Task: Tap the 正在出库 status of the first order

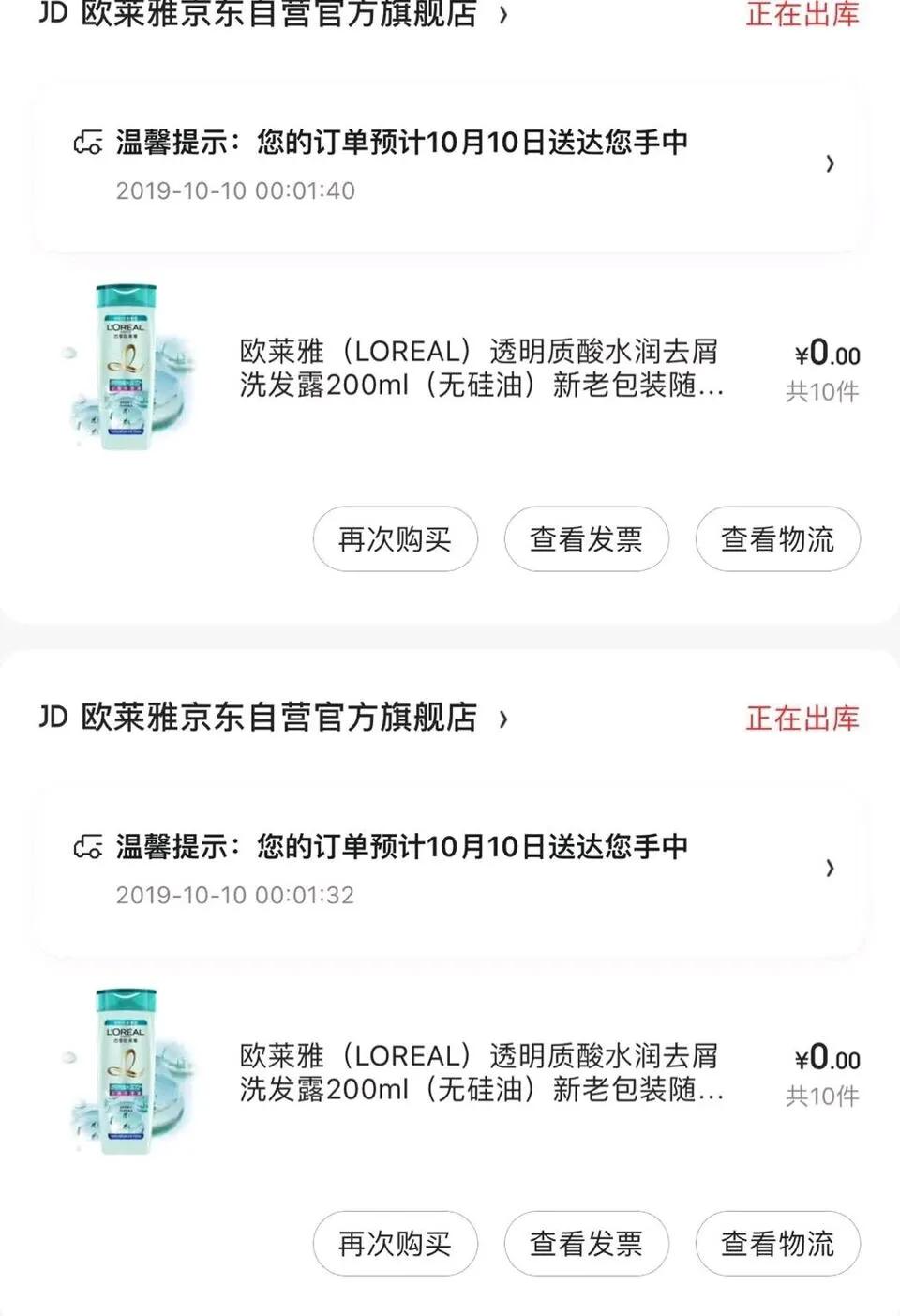Action: [x=802, y=14]
